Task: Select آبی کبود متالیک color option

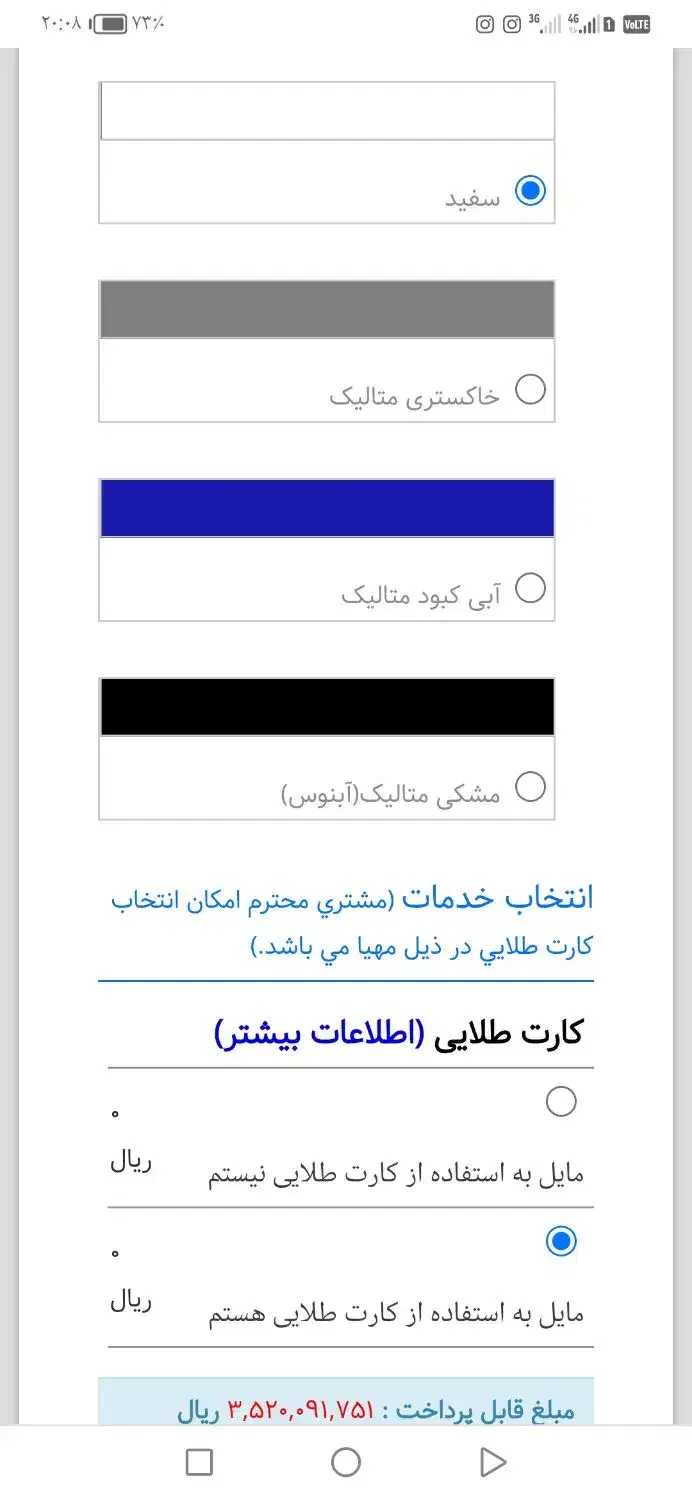Action: (x=530, y=587)
